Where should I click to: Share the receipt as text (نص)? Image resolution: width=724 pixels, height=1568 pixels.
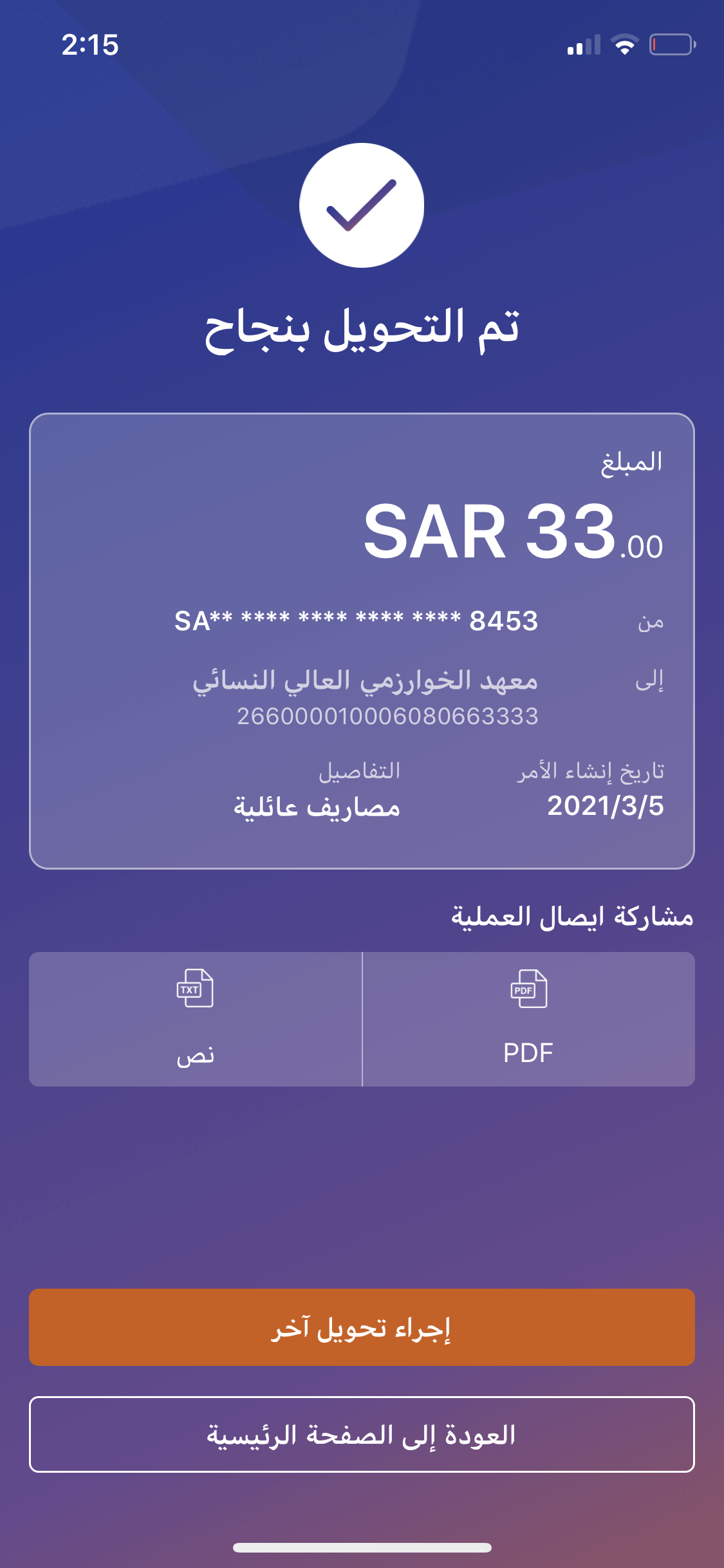(x=195, y=1019)
